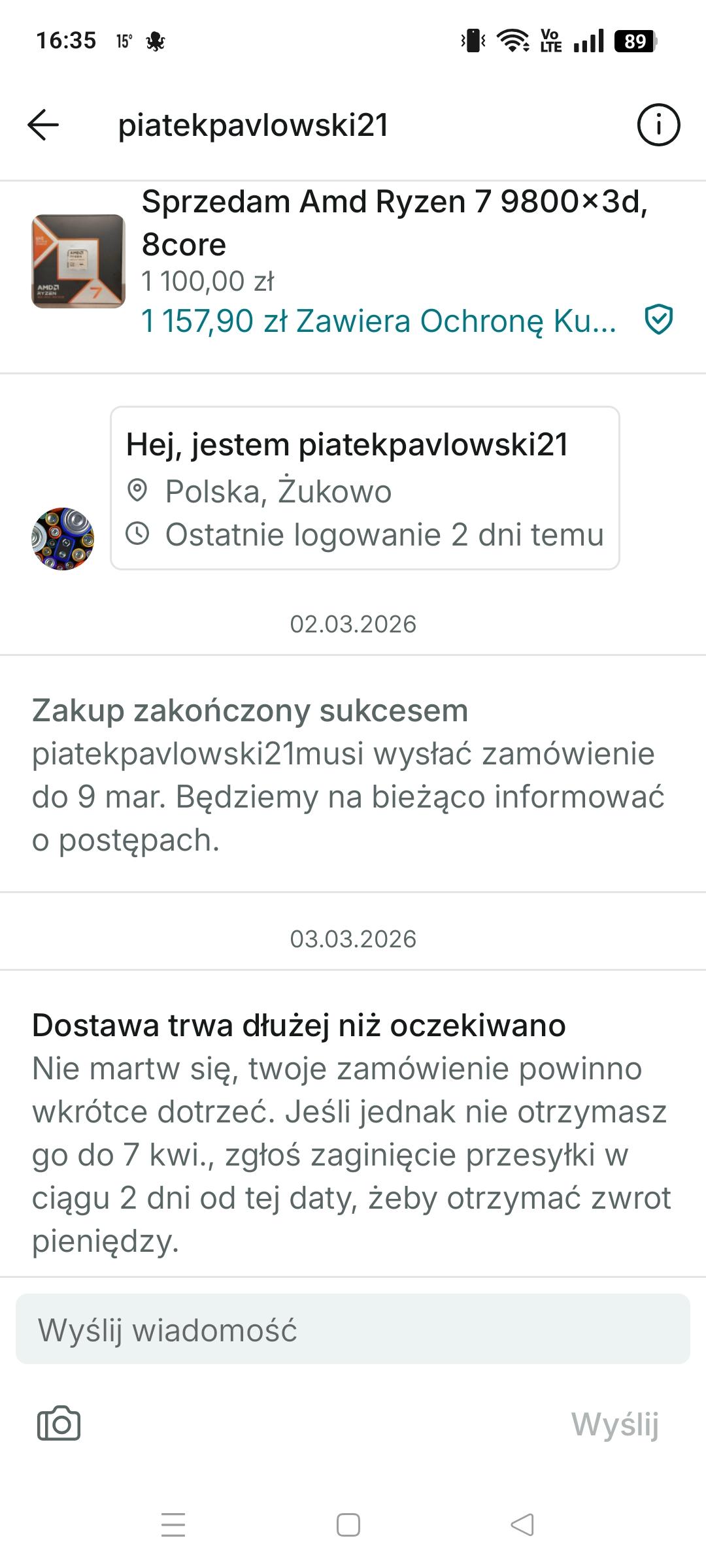The image size is (706, 1568).
Task: Tap the Wyślij send button
Action: click(614, 1424)
